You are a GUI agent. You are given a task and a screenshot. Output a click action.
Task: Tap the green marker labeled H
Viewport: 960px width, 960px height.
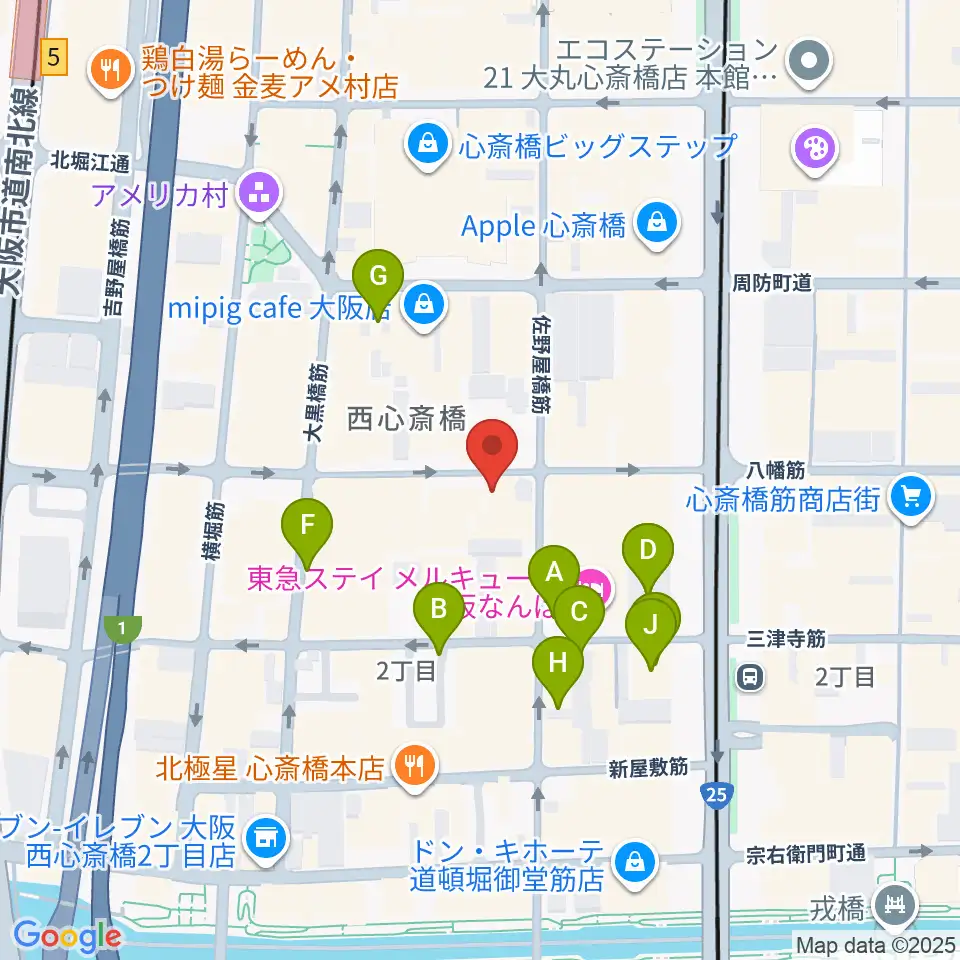(558, 663)
